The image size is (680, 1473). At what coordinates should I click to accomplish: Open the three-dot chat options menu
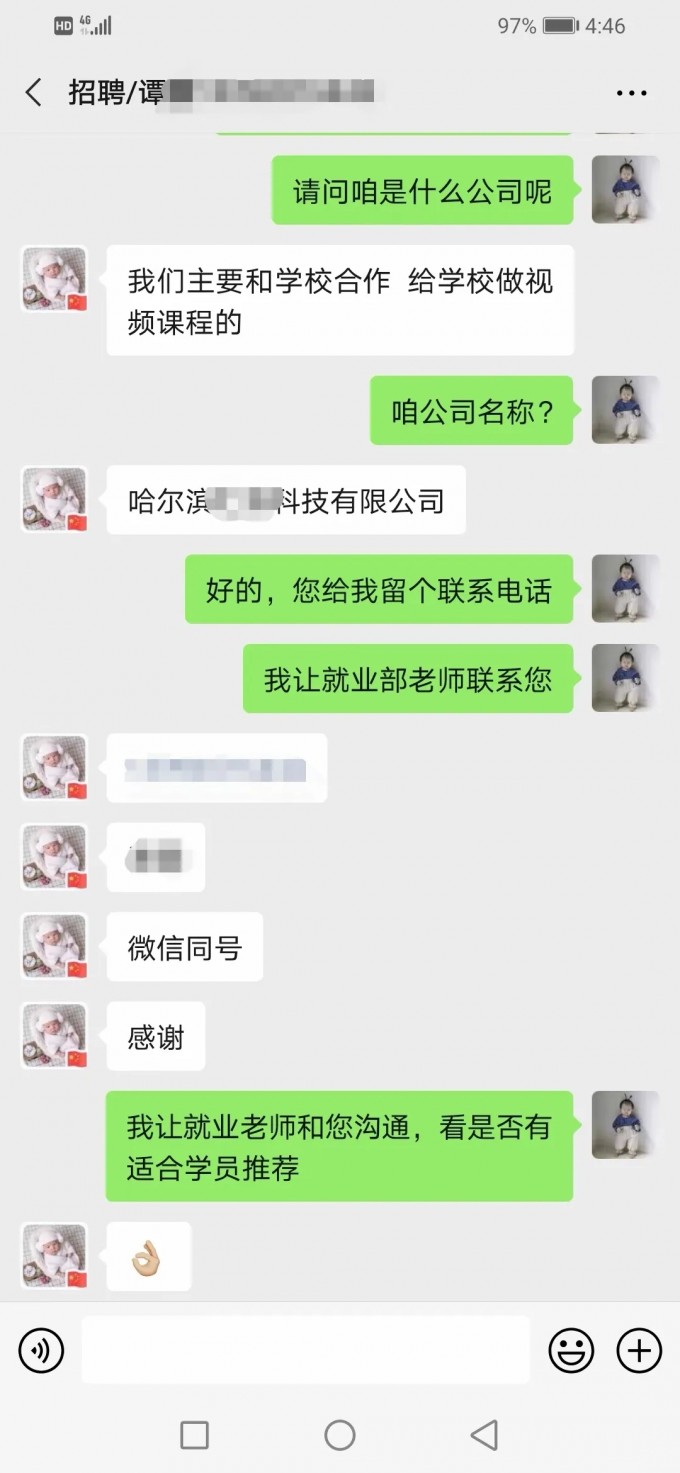tap(631, 93)
